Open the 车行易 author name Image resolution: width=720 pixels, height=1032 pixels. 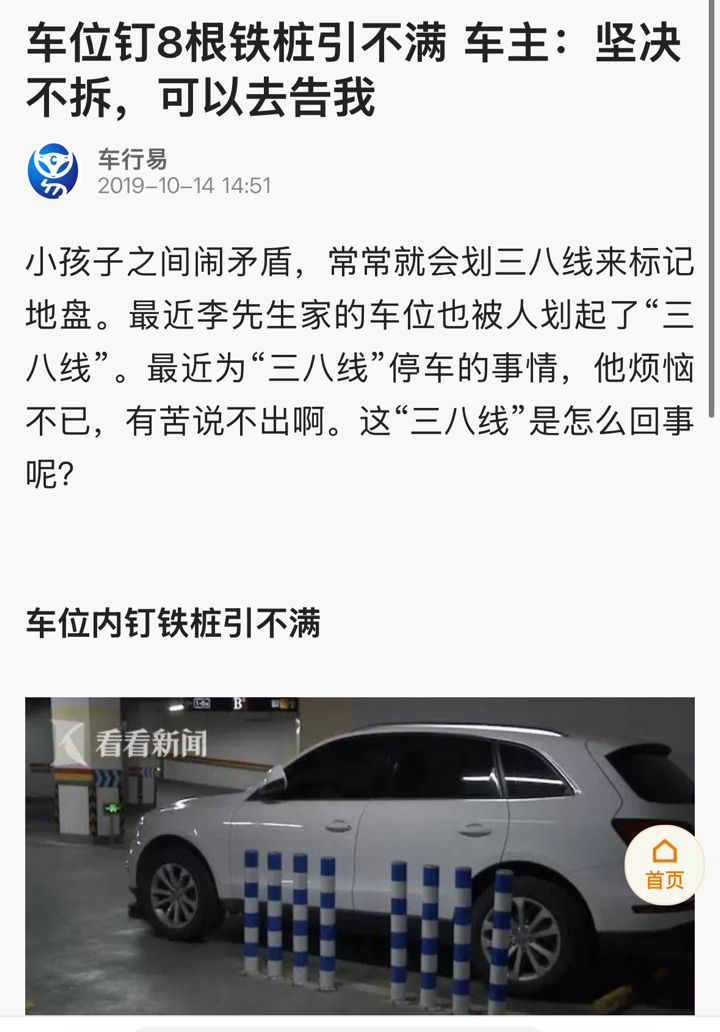(132, 158)
